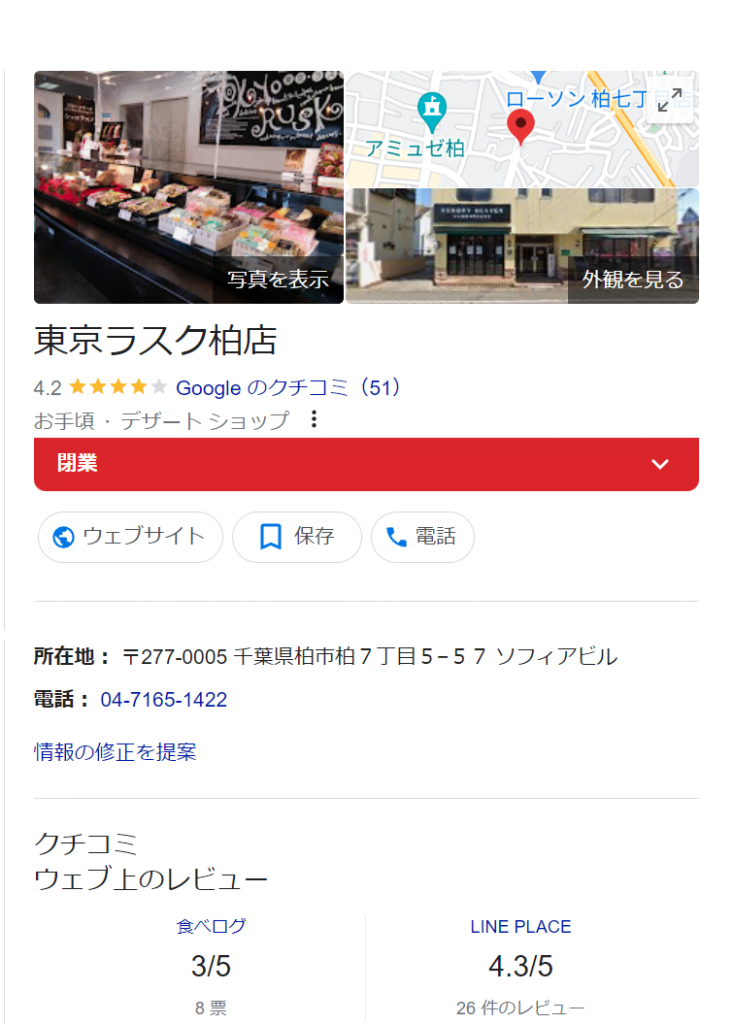Select 情報の修正を提案 to suggest an edit
The image size is (733, 1024).
coord(115,752)
